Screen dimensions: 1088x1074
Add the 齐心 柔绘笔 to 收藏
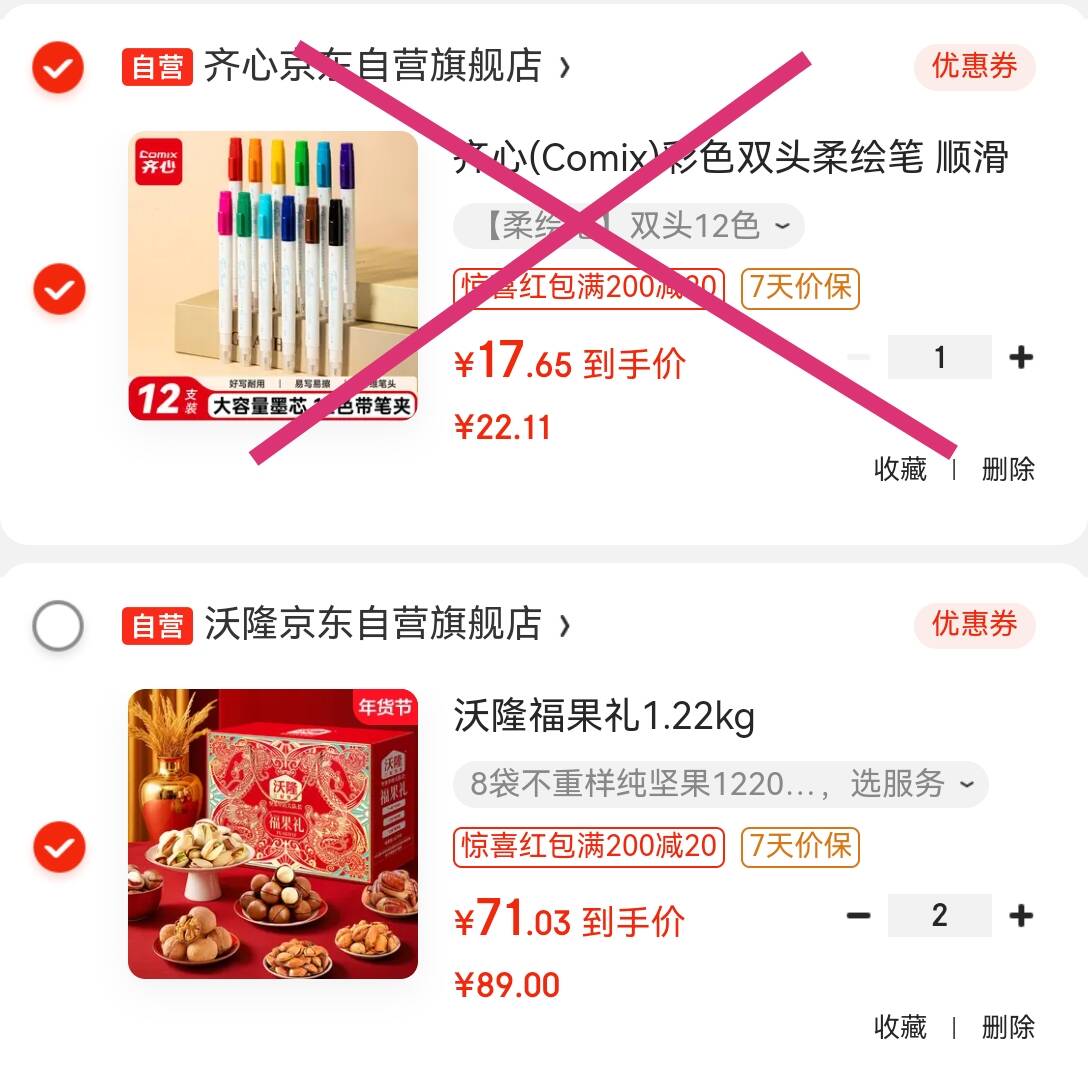pyautogui.click(x=900, y=469)
